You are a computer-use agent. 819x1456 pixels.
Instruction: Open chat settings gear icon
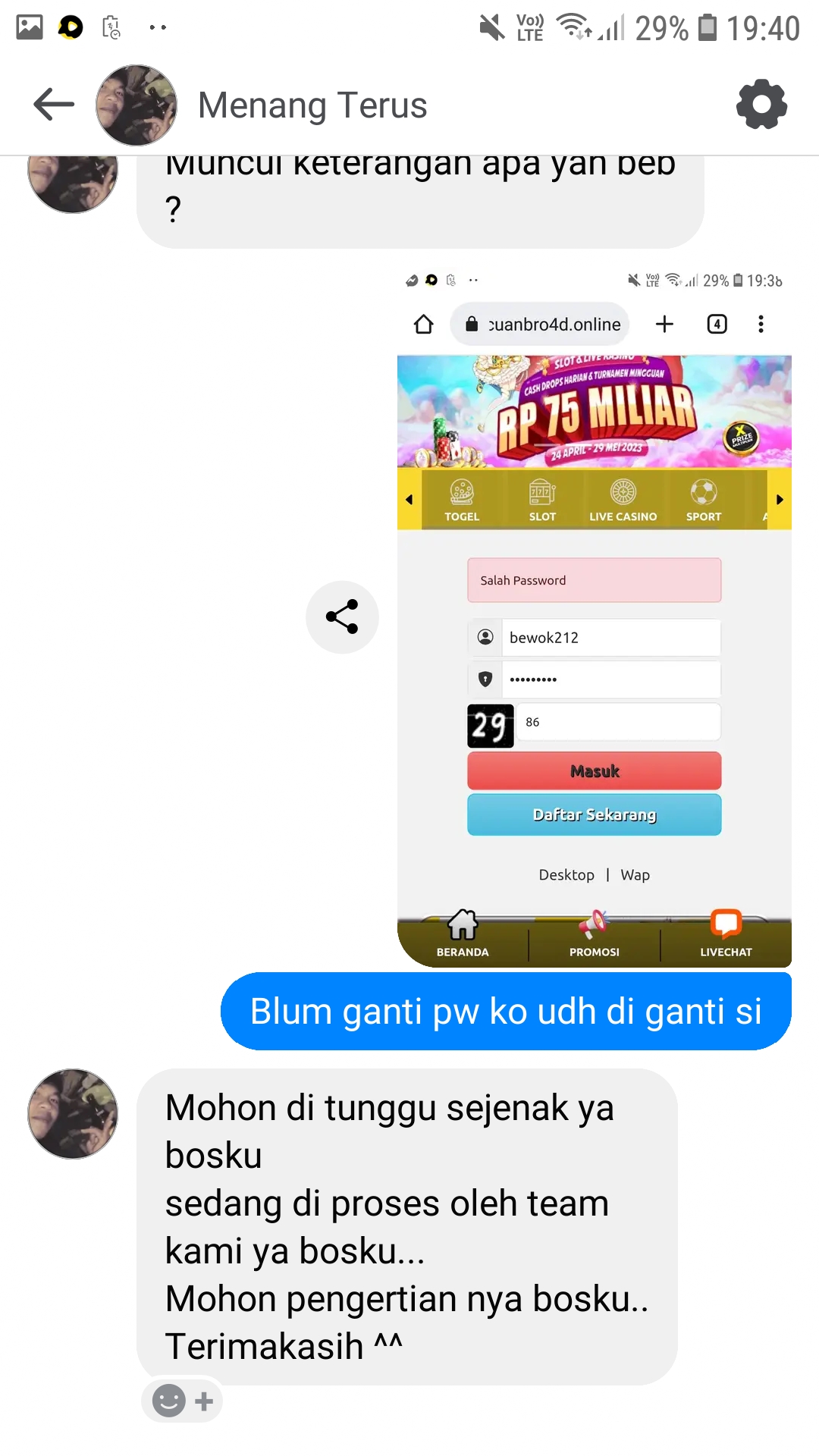(761, 105)
